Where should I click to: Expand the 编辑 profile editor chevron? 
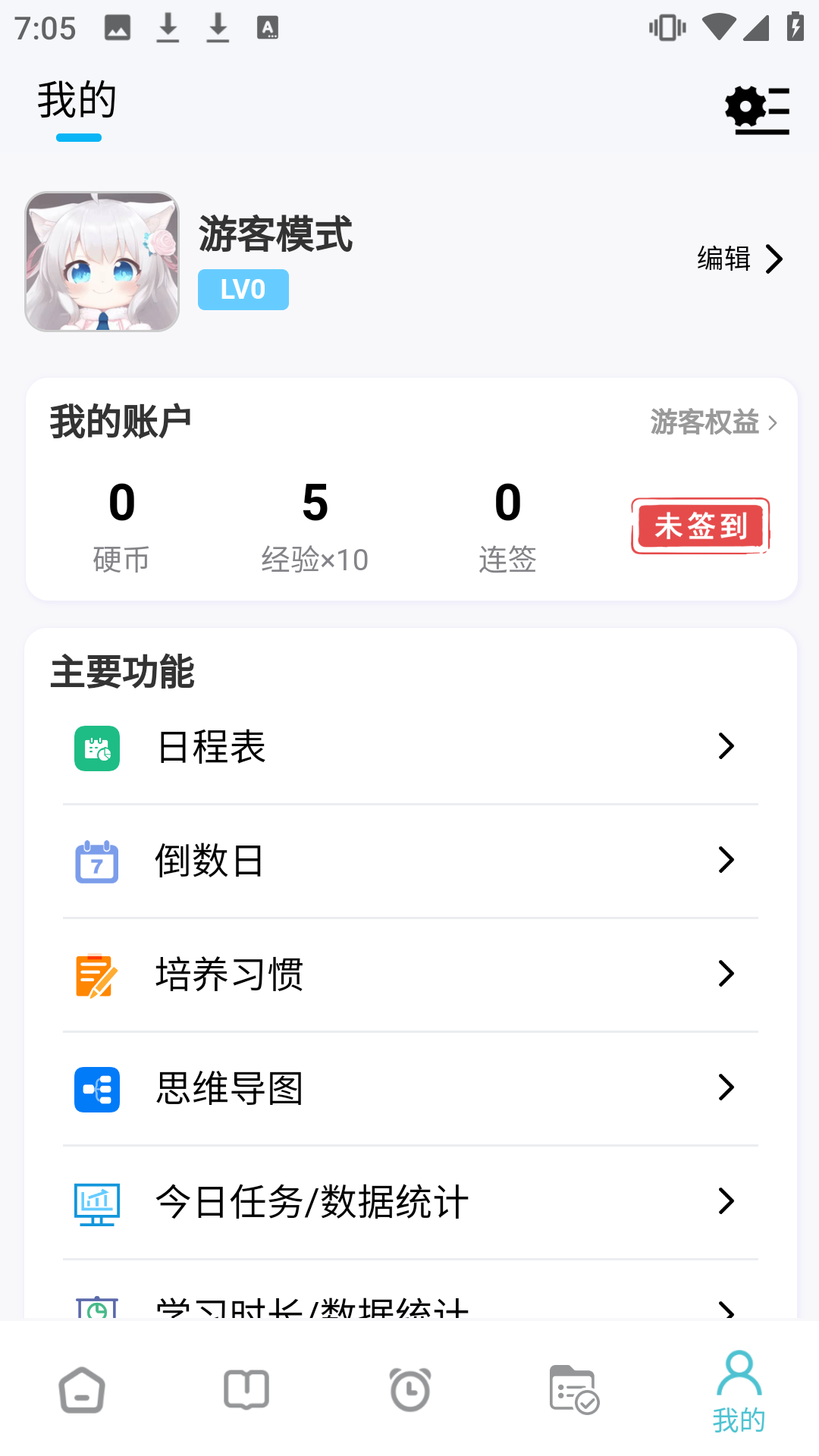[x=775, y=259]
